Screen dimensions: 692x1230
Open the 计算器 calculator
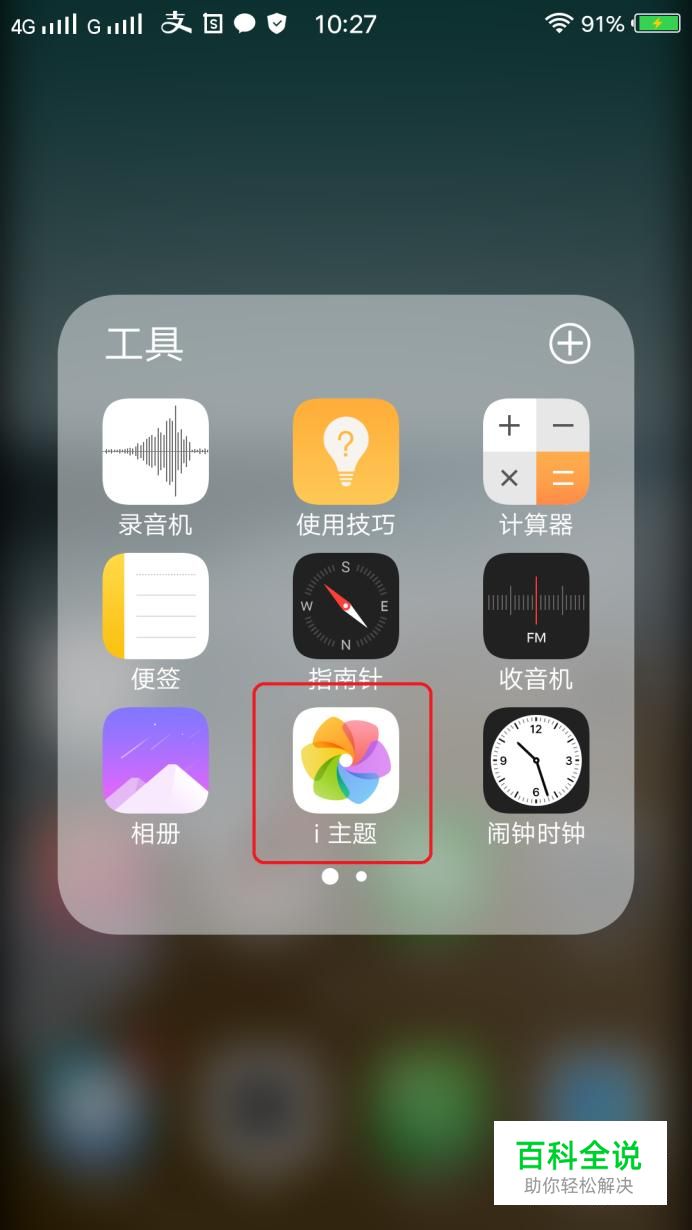535,452
